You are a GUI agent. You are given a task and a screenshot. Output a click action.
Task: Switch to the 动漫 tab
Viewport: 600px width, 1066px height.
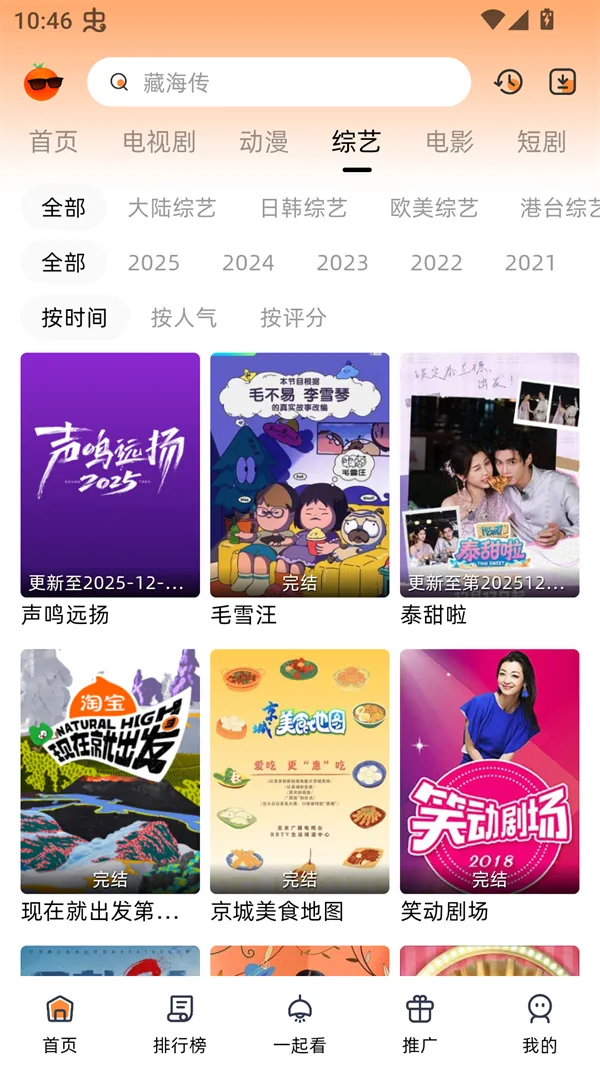tap(264, 142)
